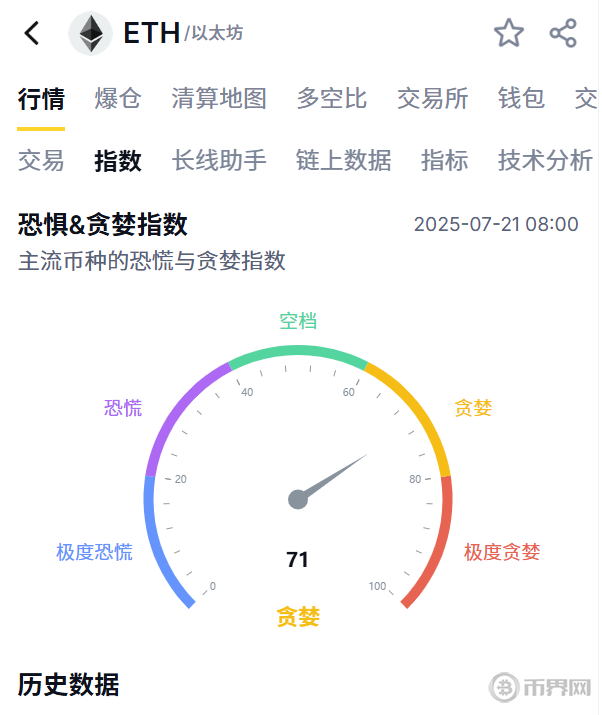Open the 钱包 tab
602x715 pixels.
[521, 99]
